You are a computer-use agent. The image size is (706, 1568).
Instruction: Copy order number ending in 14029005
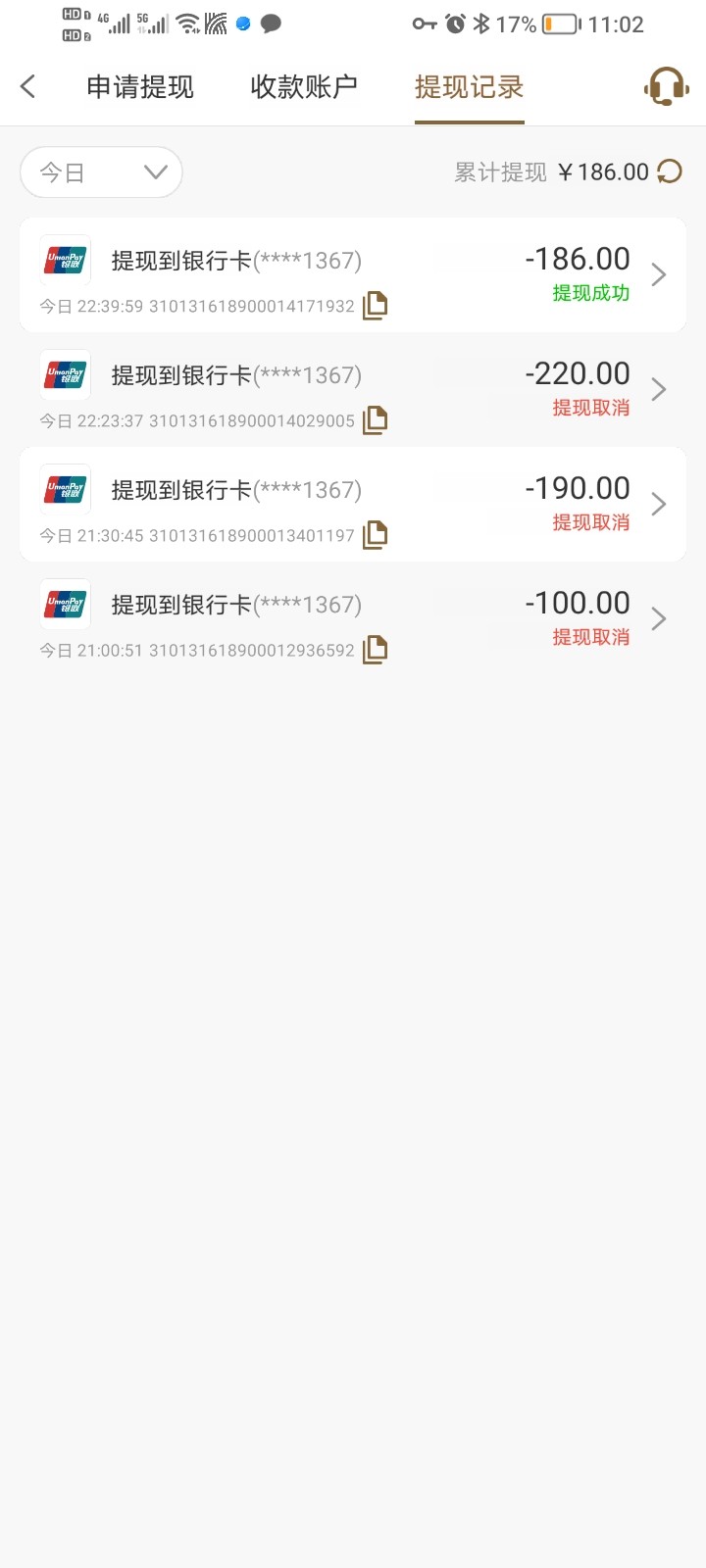376,420
